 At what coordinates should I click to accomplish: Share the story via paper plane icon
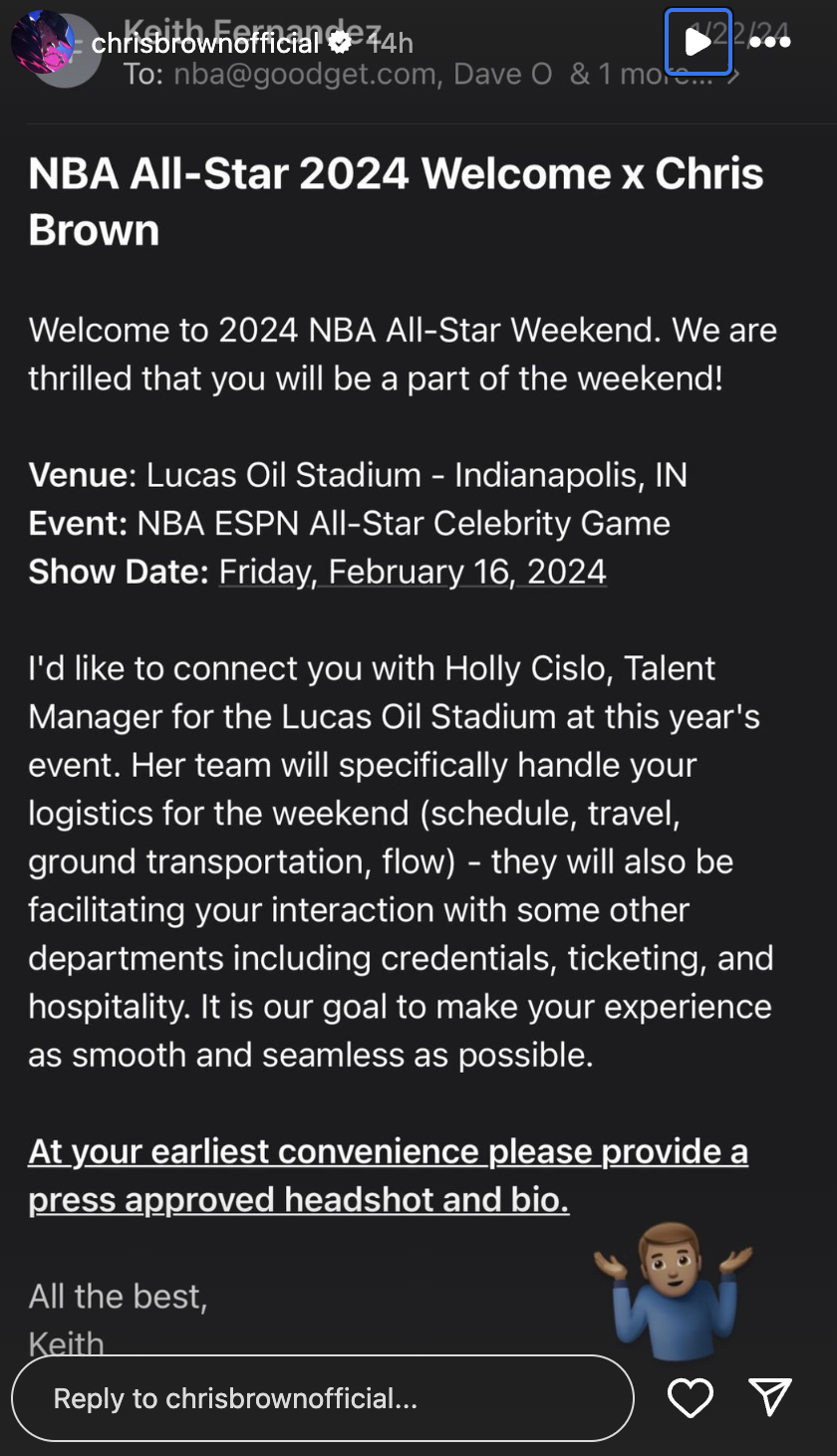click(x=770, y=1397)
